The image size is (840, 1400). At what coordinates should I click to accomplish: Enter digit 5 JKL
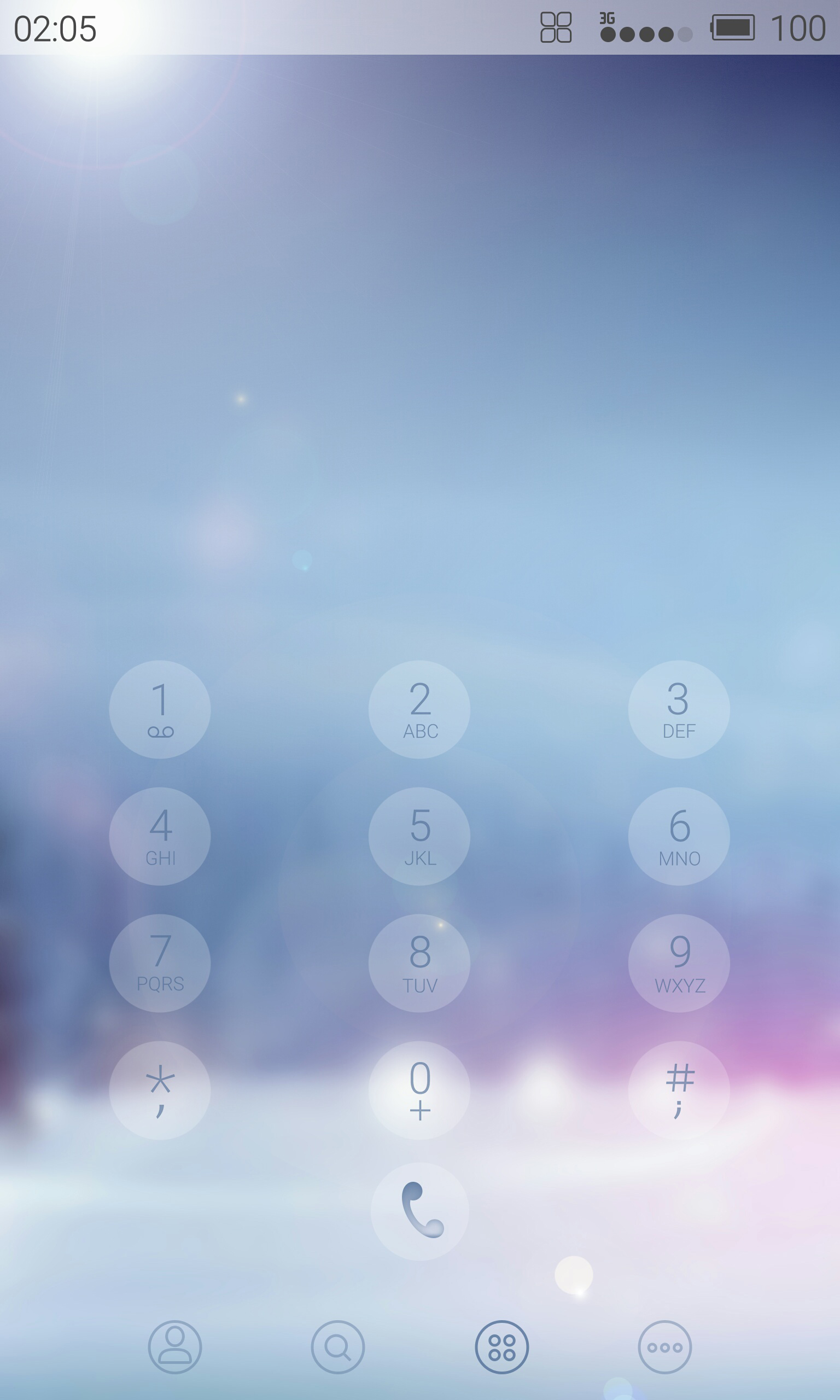pos(419,836)
